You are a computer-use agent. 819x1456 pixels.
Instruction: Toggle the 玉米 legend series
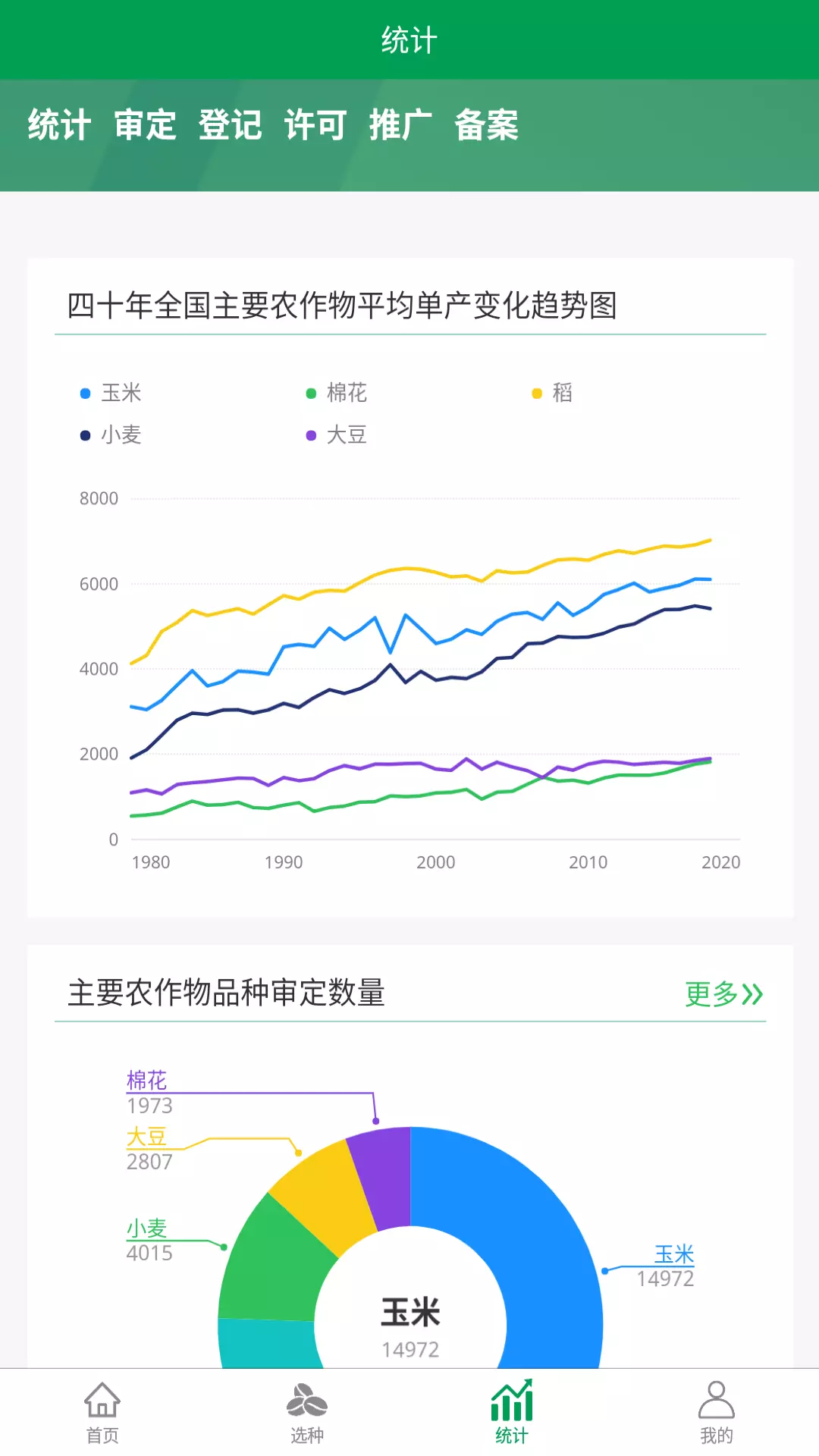(x=111, y=393)
